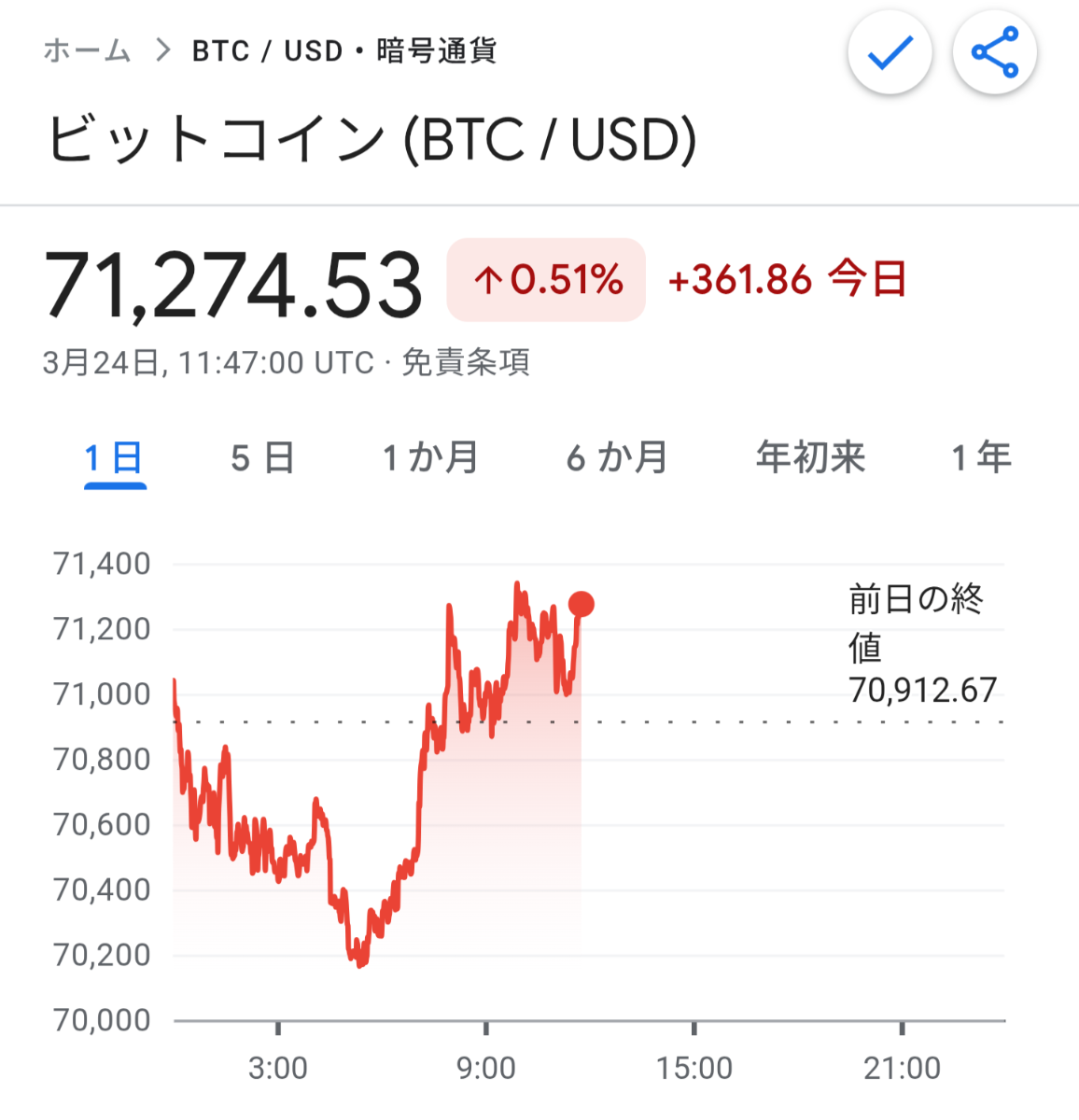Viewport: 1079px width, 1120px height.
Task: Switch to the 年初来 view
Action: pos(811,457)
